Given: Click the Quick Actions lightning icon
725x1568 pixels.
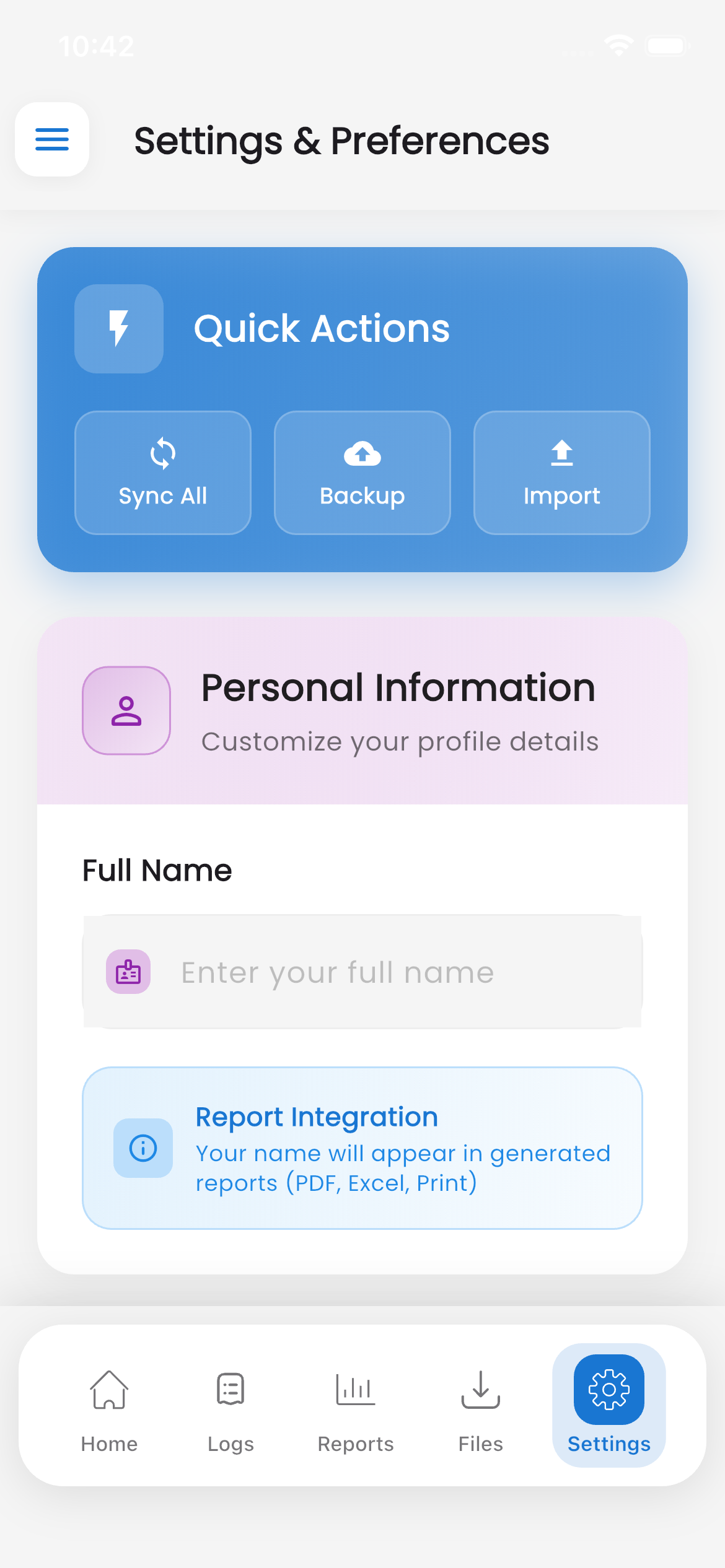Looking at the screenshot, I should (x=118, y=329).
